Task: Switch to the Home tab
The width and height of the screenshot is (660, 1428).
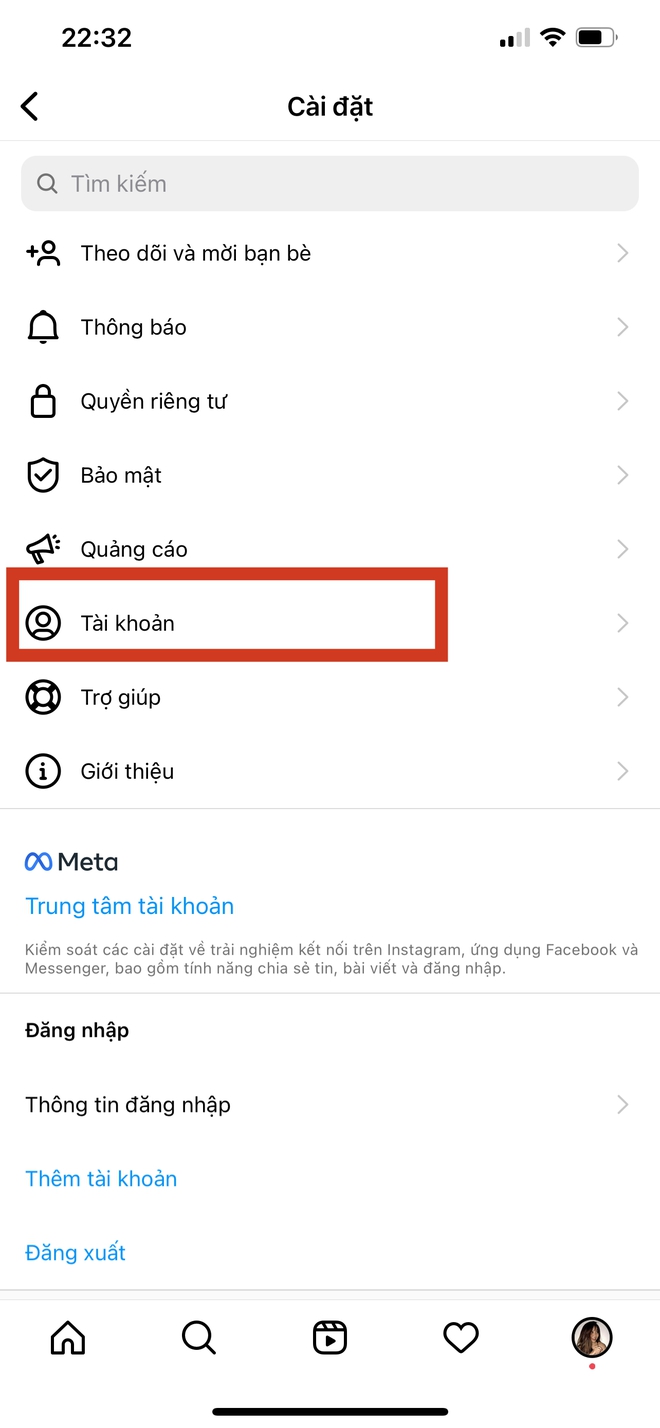Action: 68,1337
